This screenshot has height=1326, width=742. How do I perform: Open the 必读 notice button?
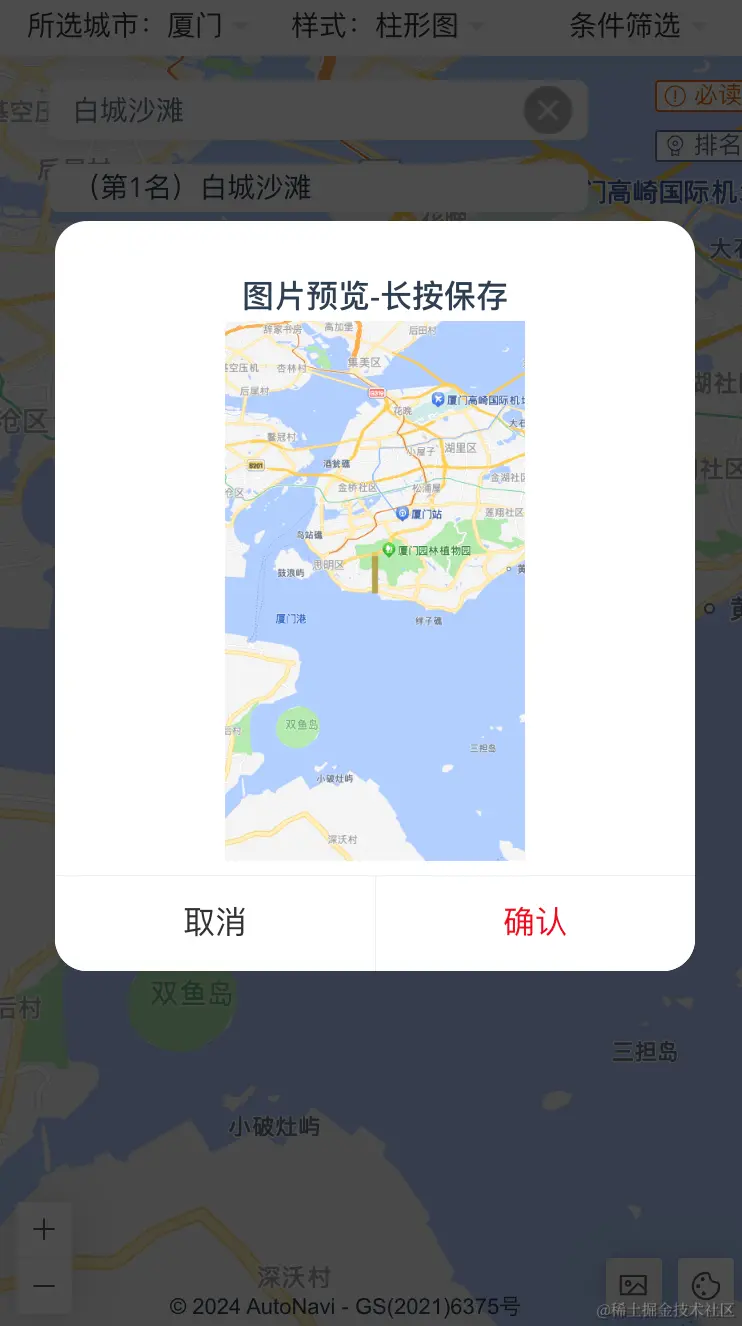[x=699, y=95]
